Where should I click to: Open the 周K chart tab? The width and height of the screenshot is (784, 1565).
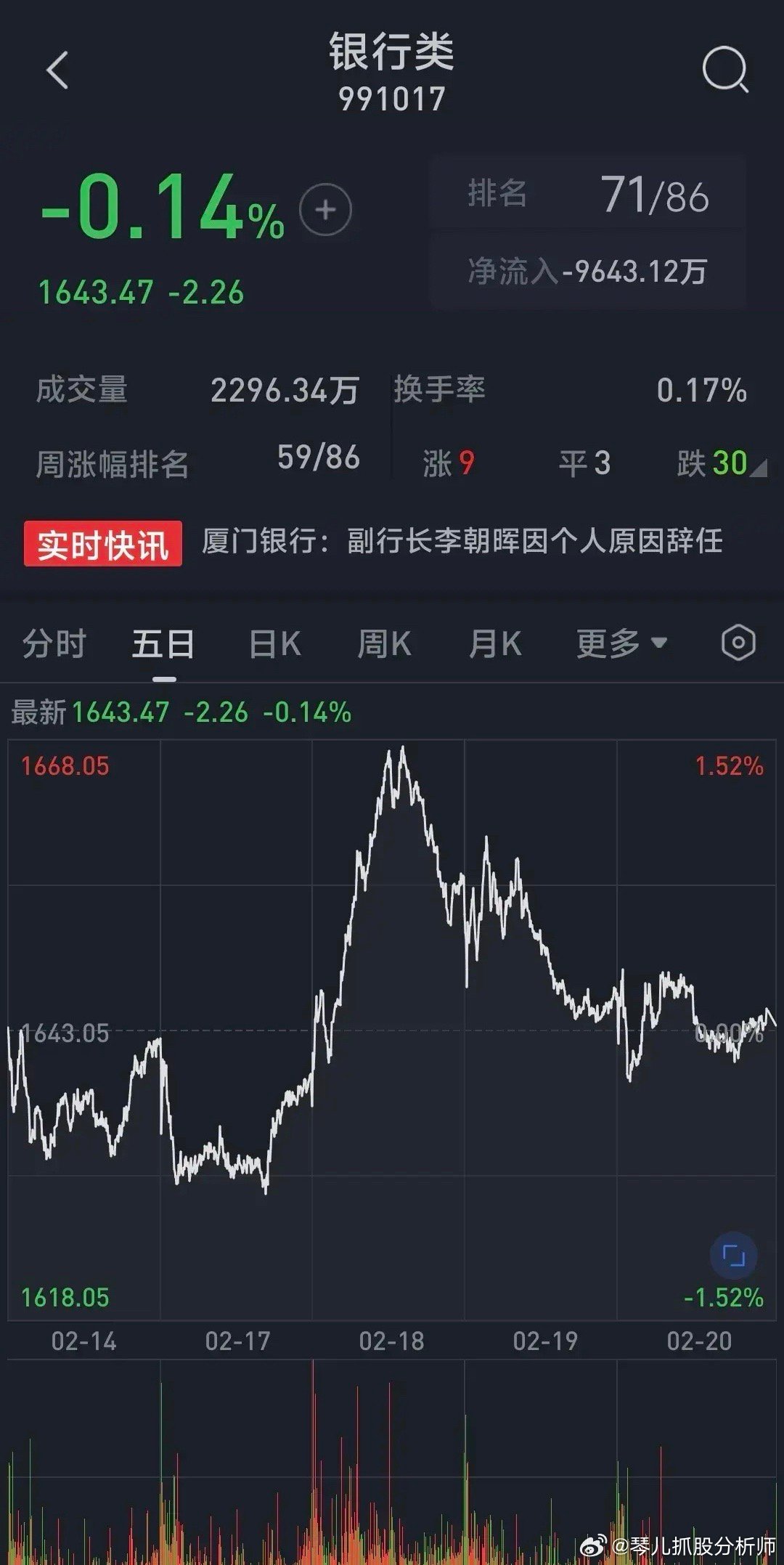click(384, 643)
